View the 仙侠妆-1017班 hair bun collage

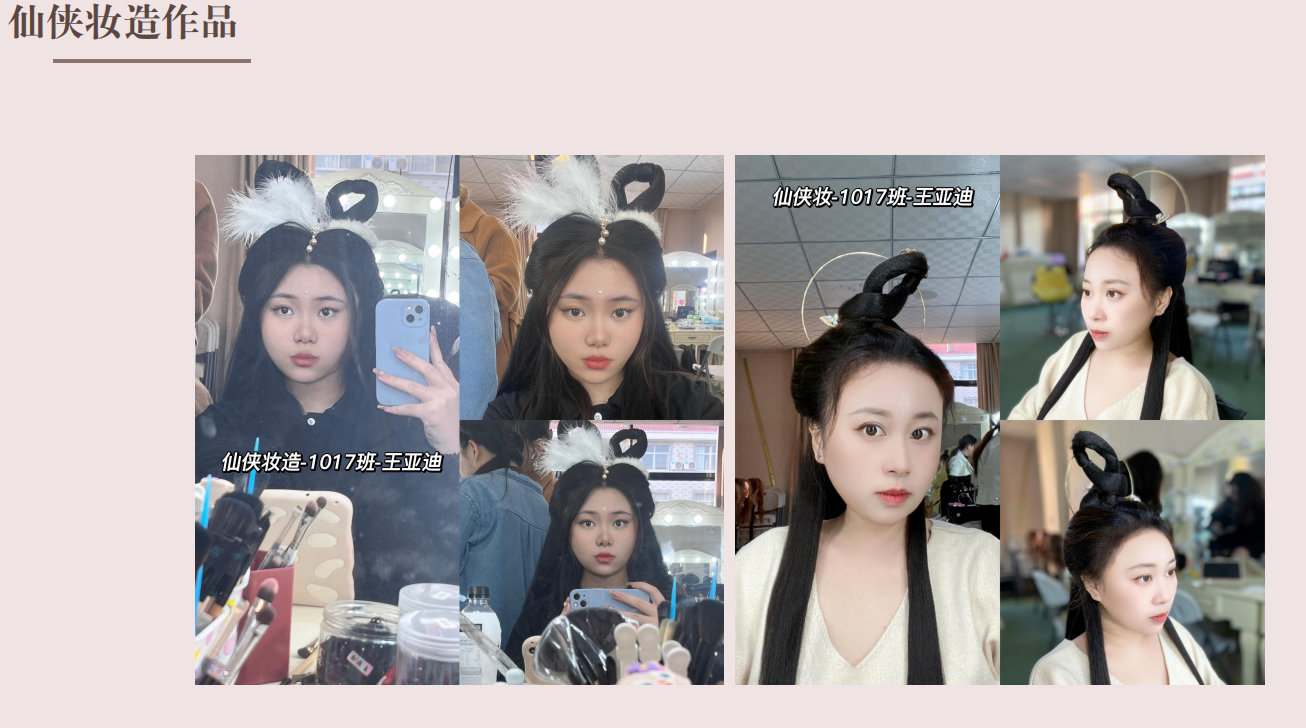(999, 420)
